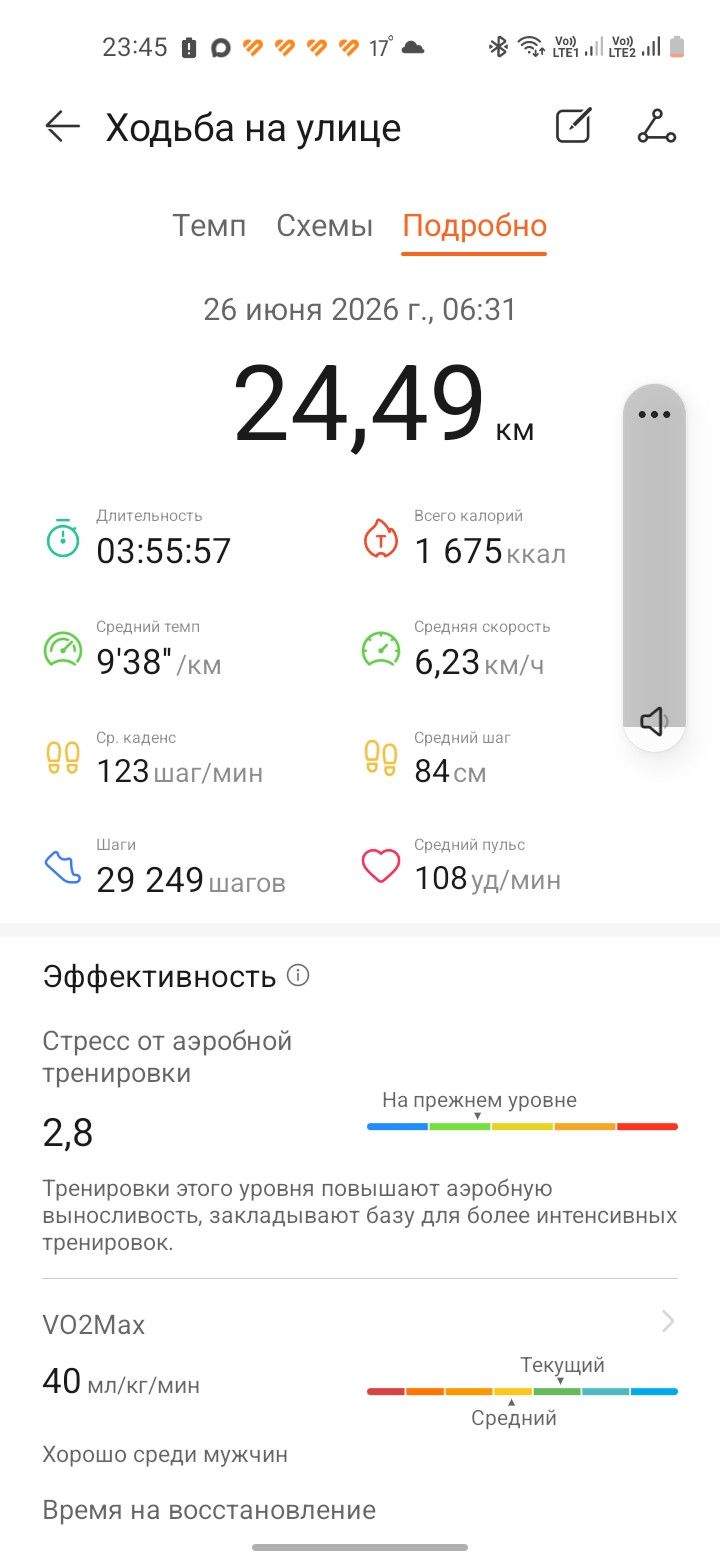Select the Подробно tab
This screenshot has width=720, height=1560.
click(474, 226)
